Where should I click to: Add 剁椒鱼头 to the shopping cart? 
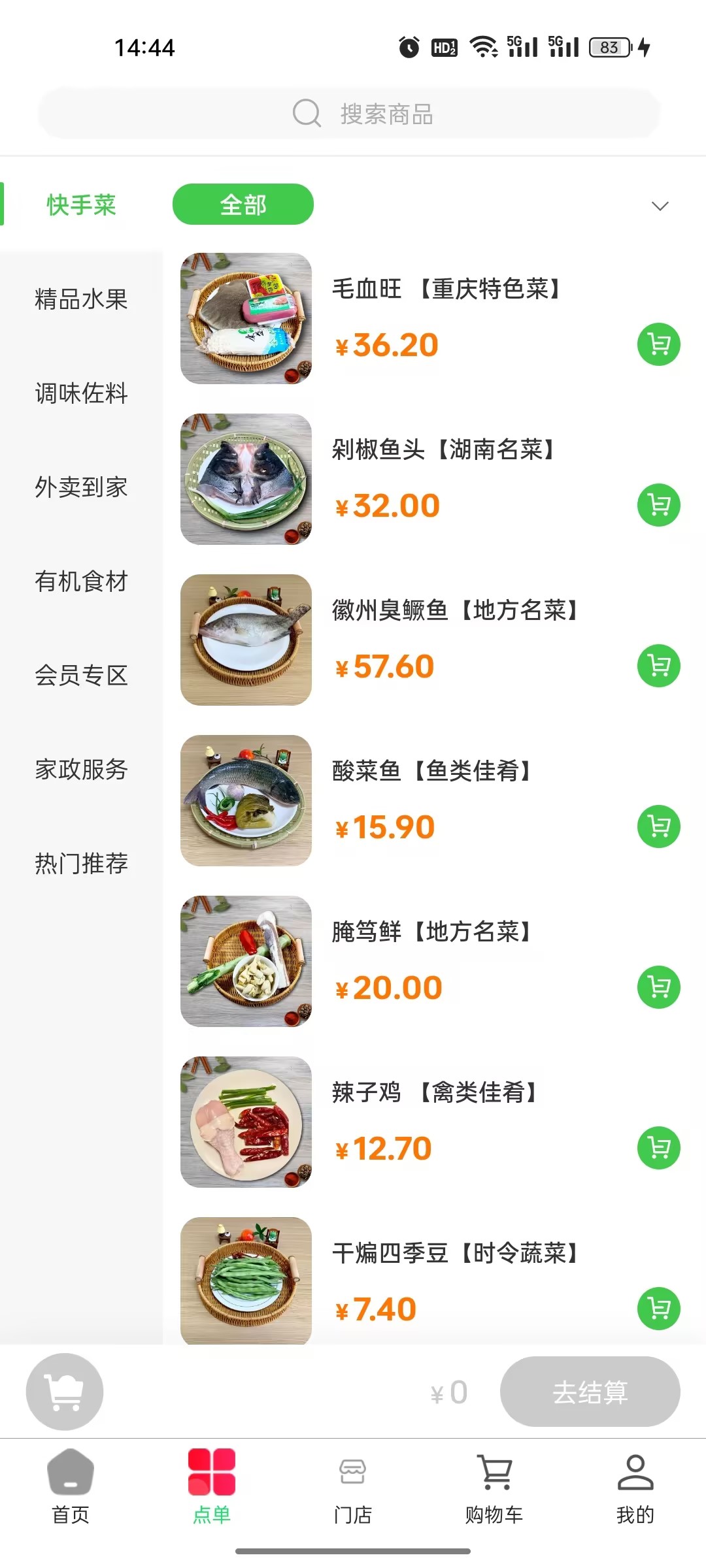pos(658,505)
